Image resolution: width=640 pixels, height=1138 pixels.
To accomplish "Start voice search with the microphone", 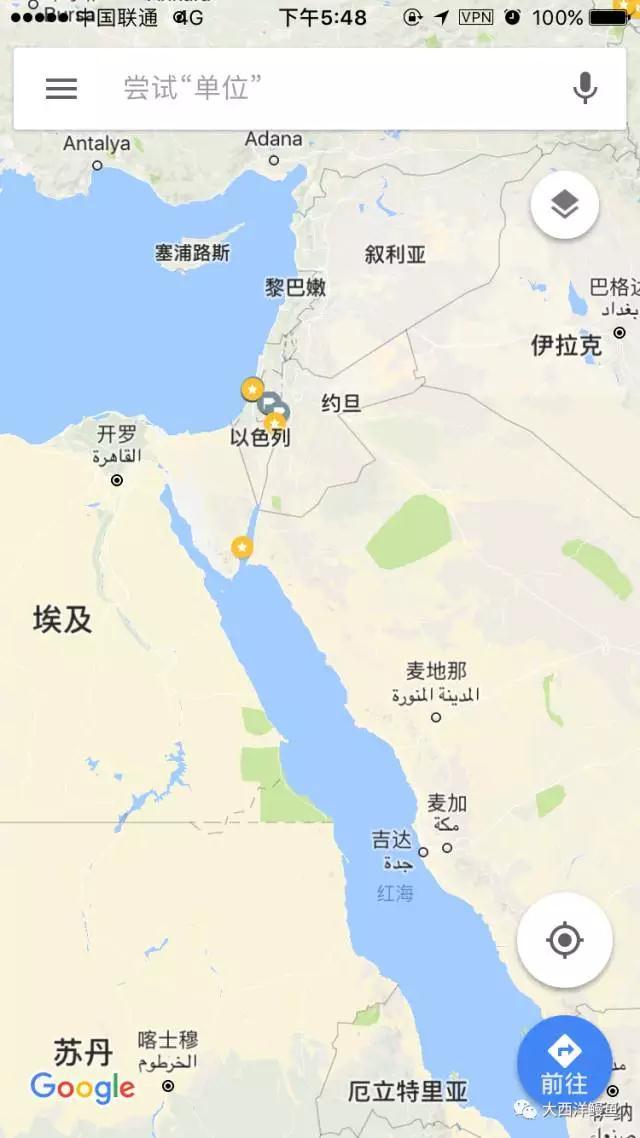I will point(585,88).
